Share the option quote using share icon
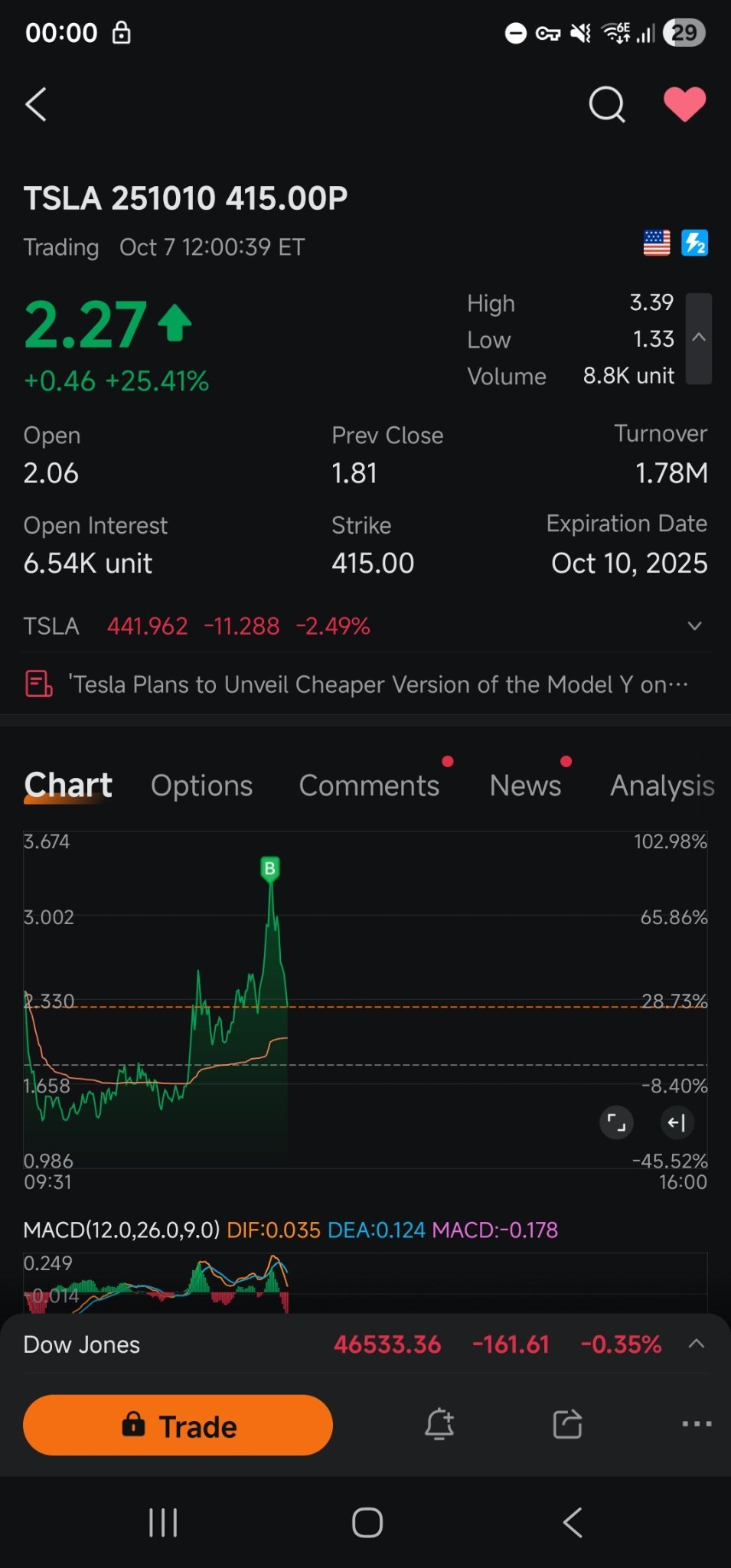The image size is (731, 1568). pos(566,1424)
